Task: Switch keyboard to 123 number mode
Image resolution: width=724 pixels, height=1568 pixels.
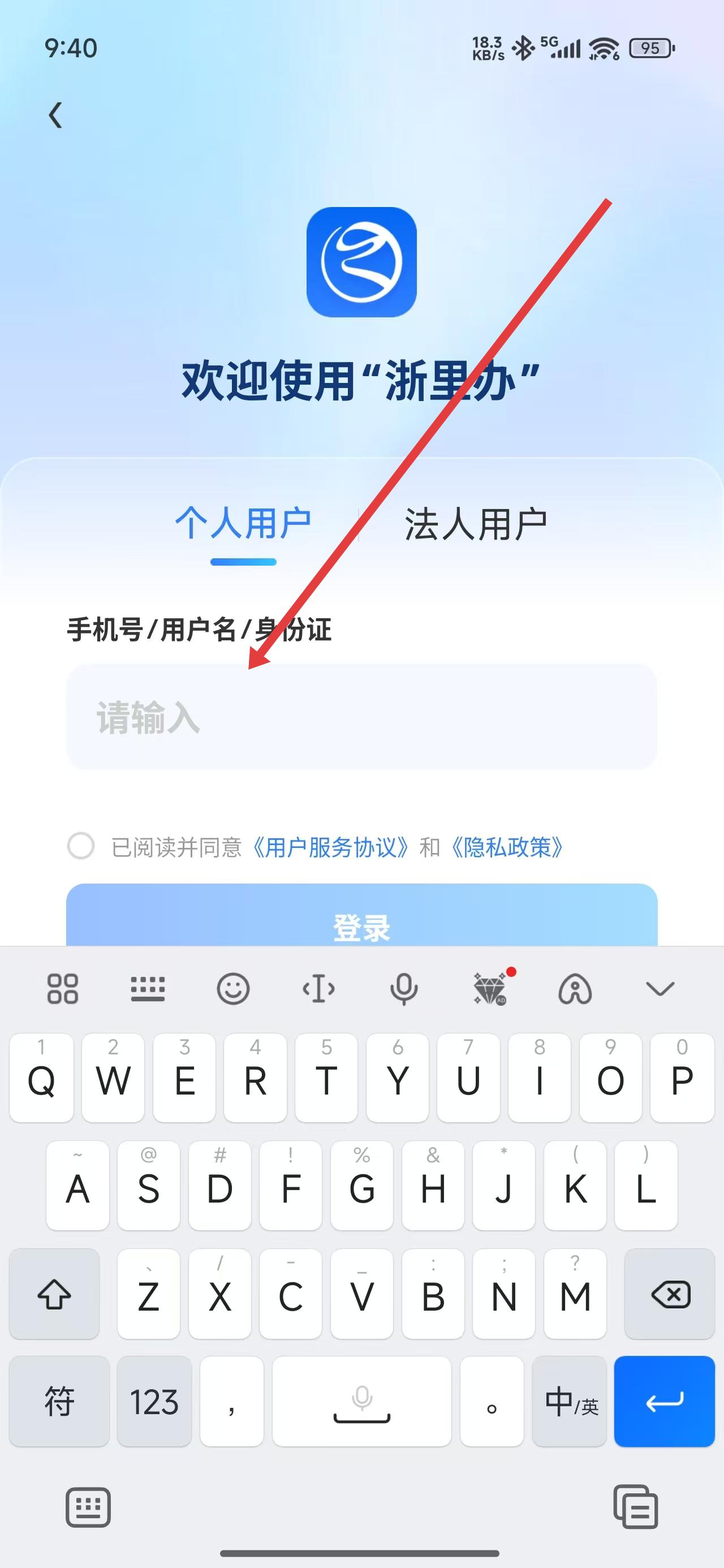Action: click(x=154, y=1401)
